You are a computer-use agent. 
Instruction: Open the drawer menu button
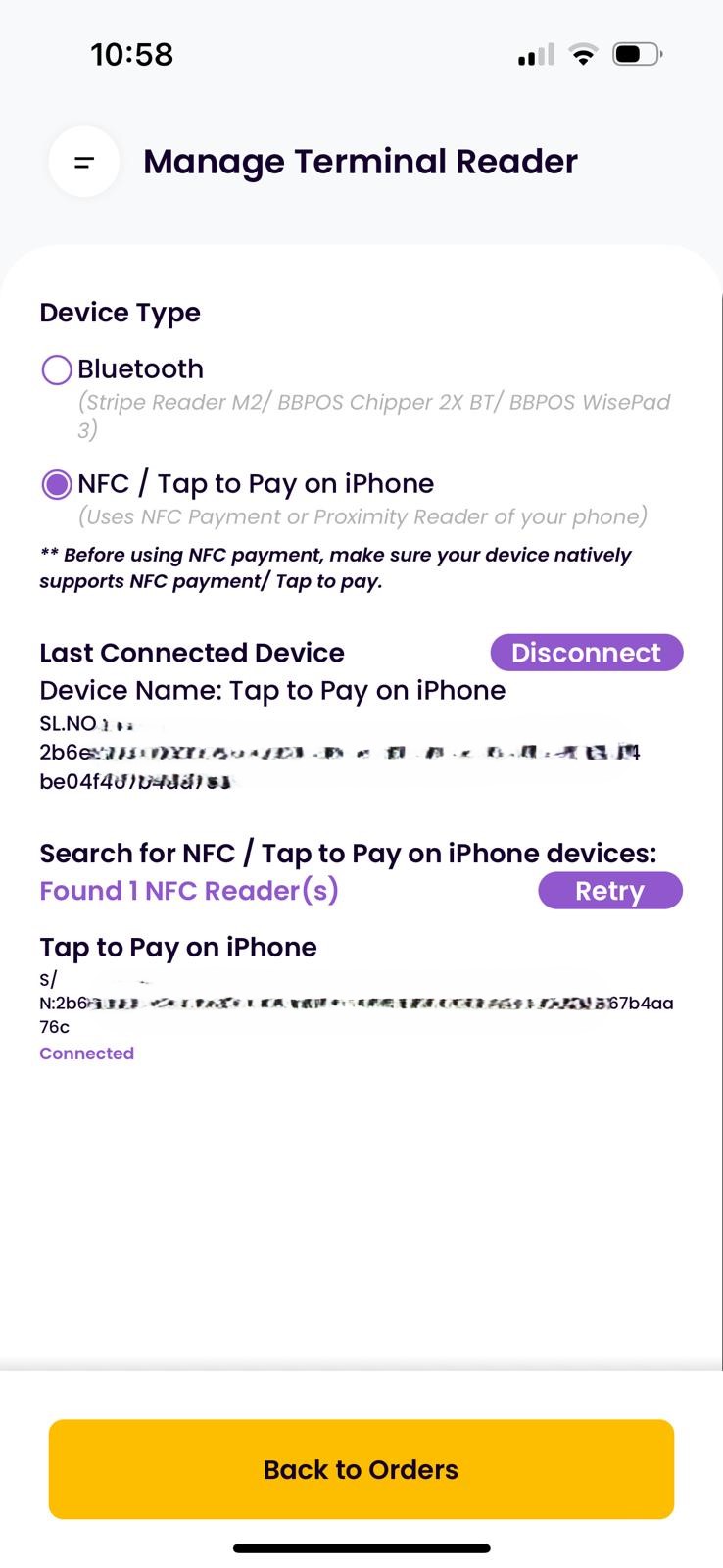pyautogui.click(x=84, y=162)
